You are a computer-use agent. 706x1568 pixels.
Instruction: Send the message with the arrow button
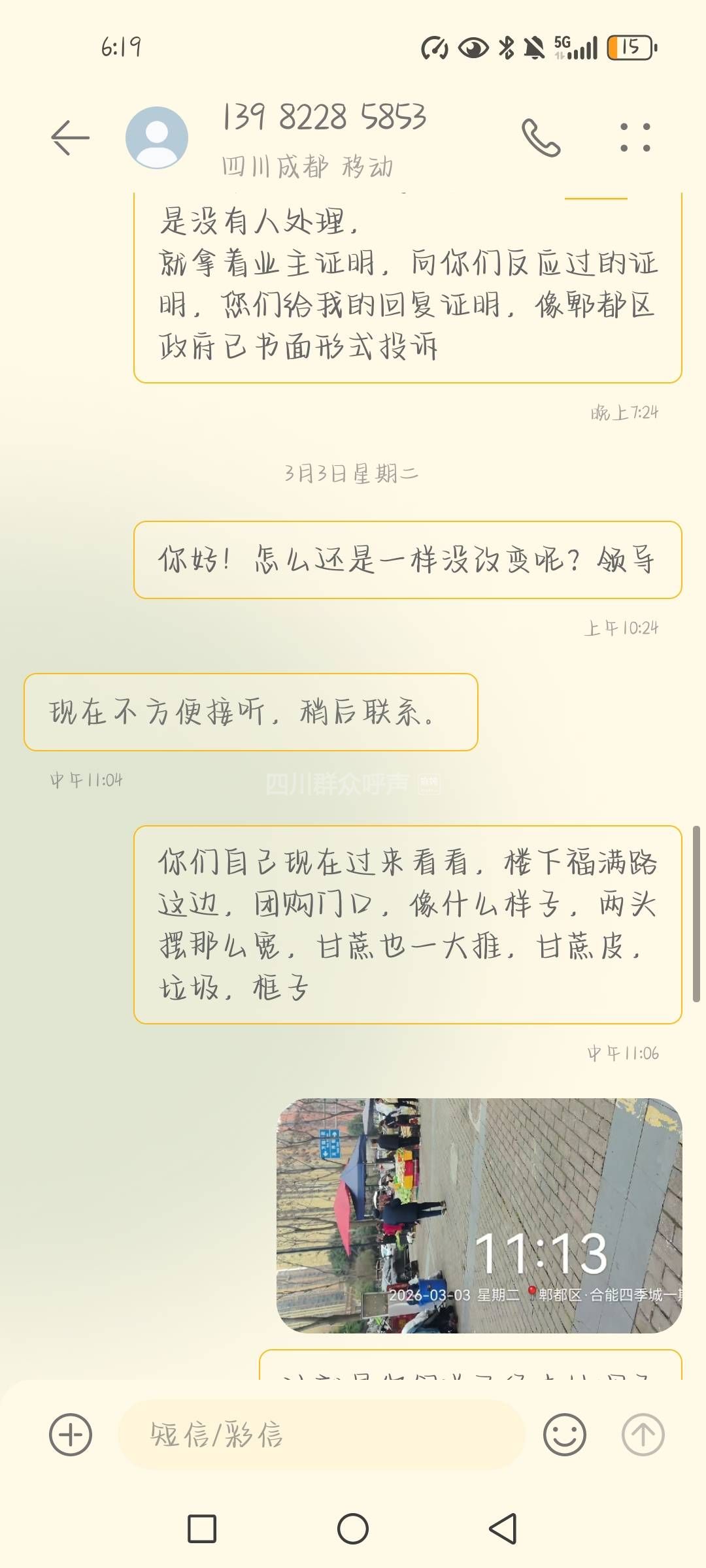pyautogui.click(x=643, y=1435)
